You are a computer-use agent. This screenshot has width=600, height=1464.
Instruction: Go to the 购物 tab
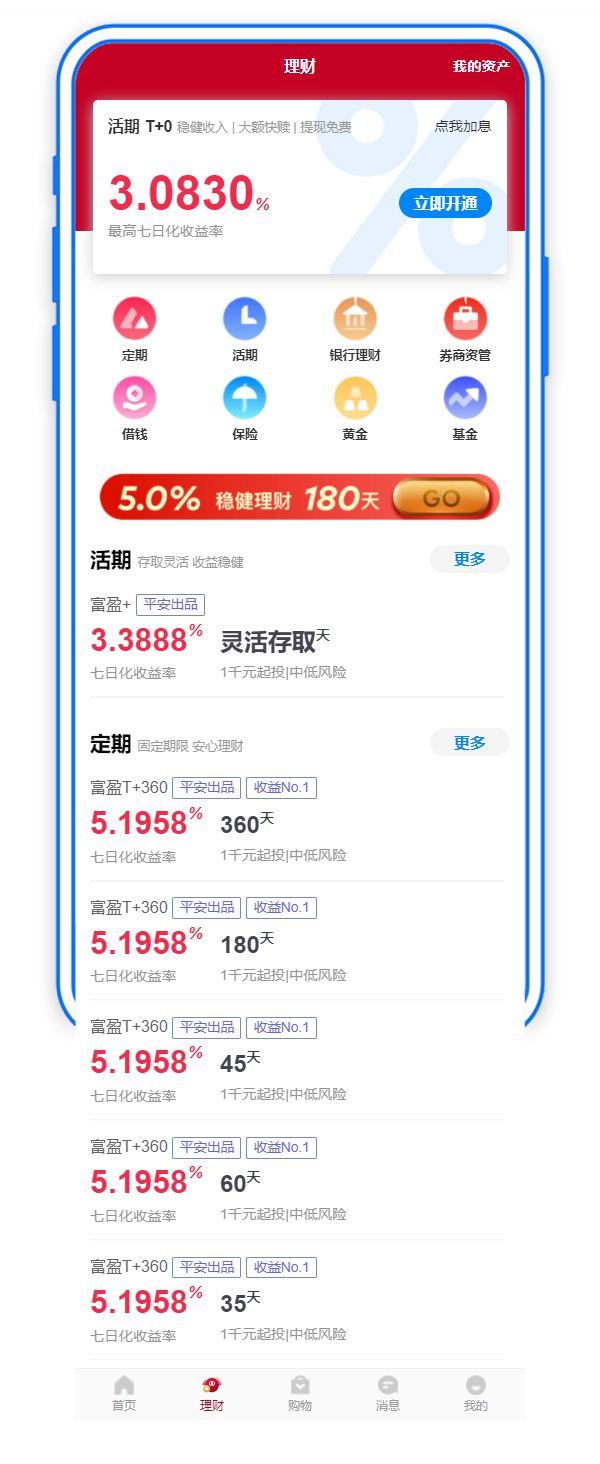click(300, 1392)
